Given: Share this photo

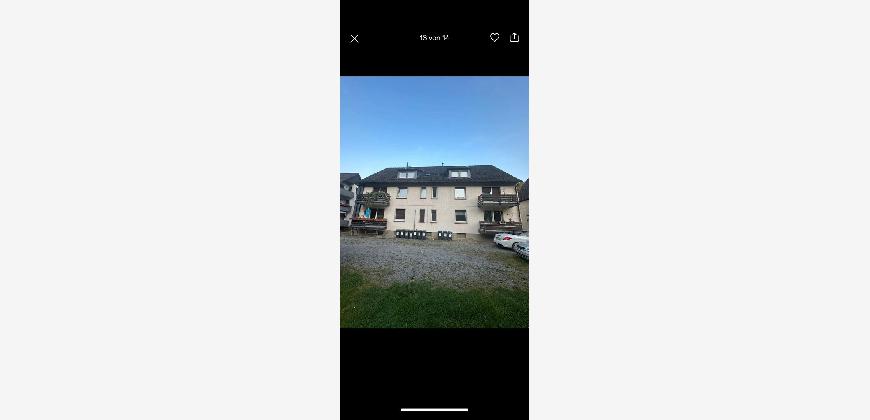Looking at the screenshot, I should (514, 37).
